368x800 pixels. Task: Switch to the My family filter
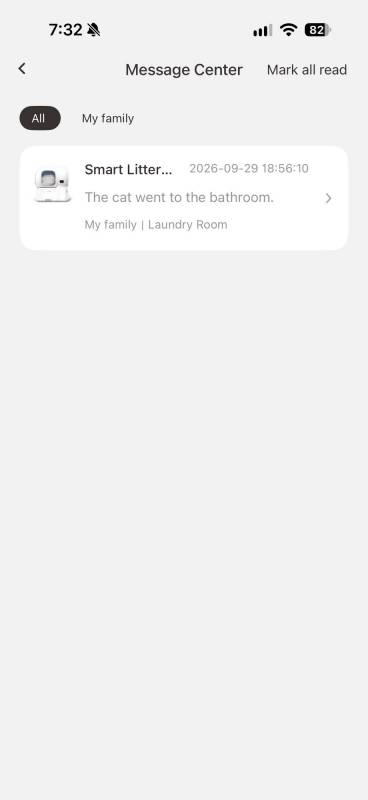[x=108, y=118]
